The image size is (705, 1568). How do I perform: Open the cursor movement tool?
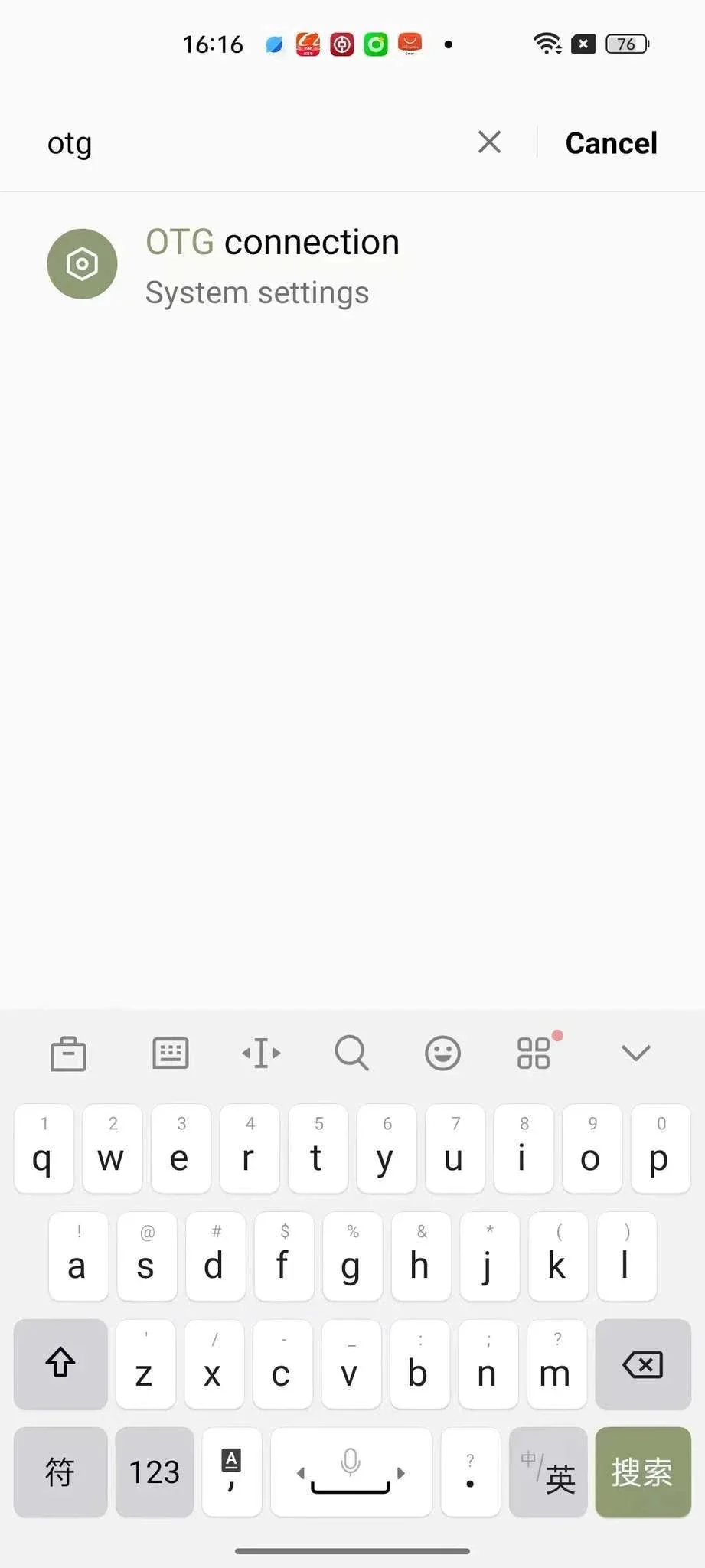[261, 1053]
